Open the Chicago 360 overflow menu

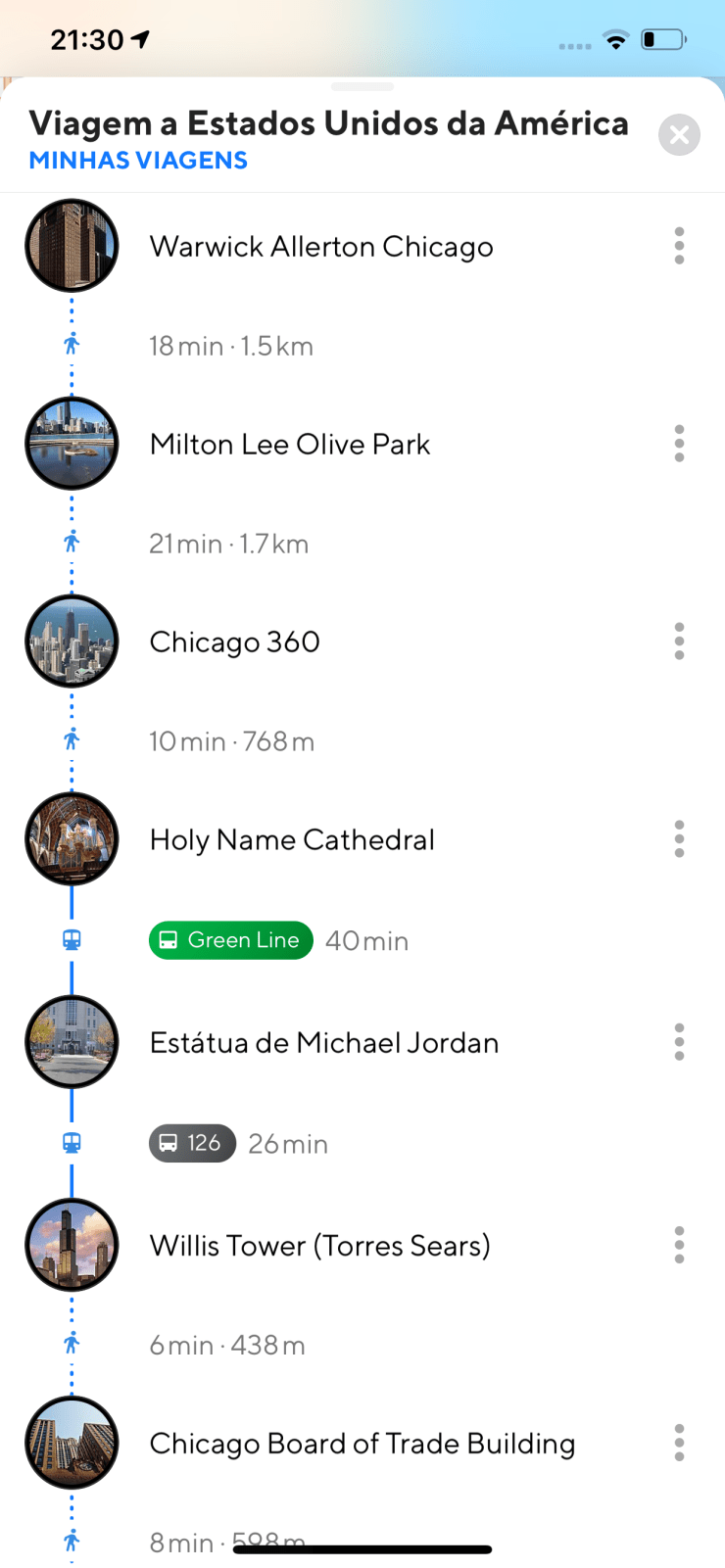(679, 641)
